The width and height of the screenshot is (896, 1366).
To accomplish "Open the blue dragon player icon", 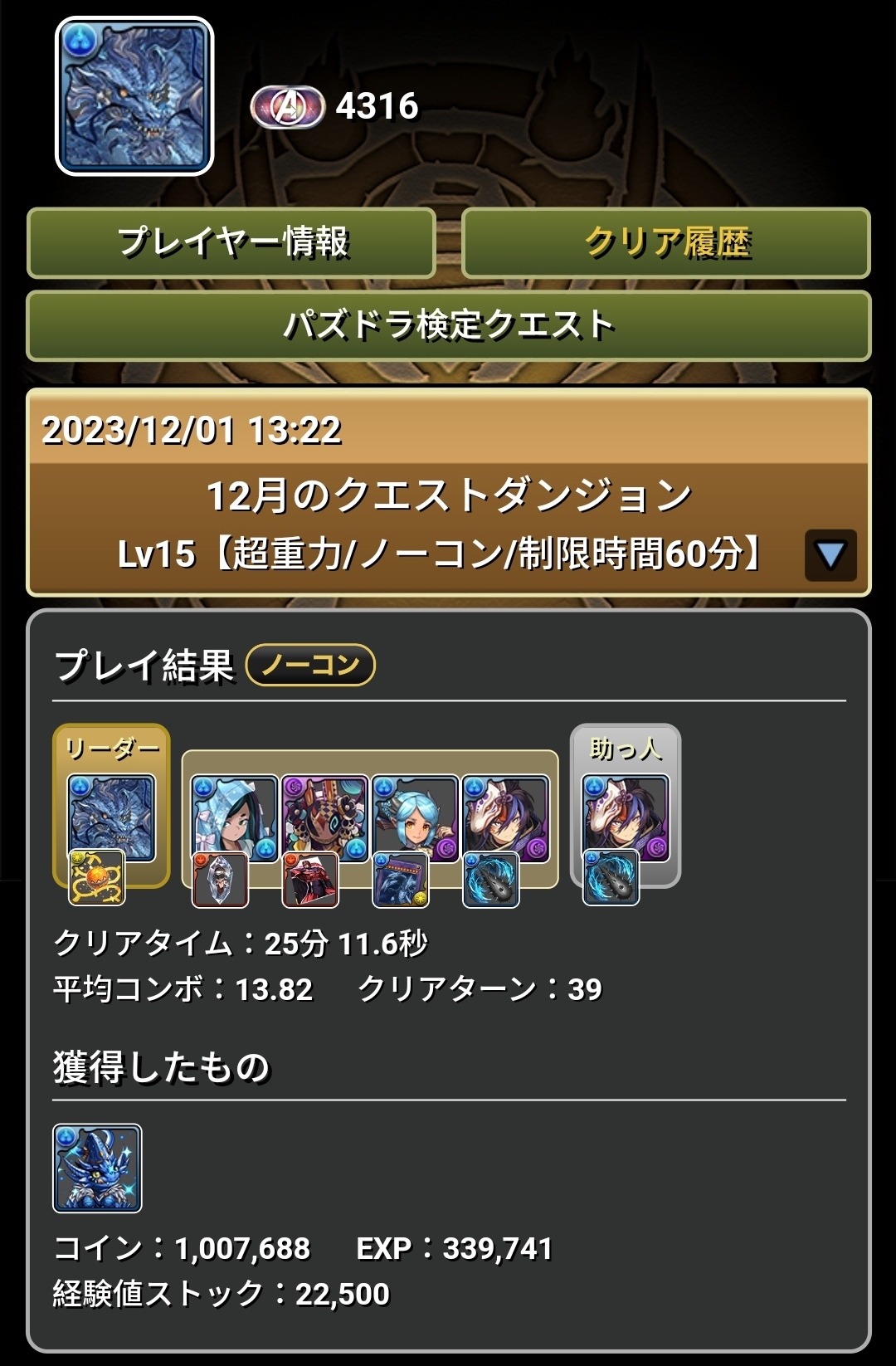I will pyautogui.click(x=134, y=96).
